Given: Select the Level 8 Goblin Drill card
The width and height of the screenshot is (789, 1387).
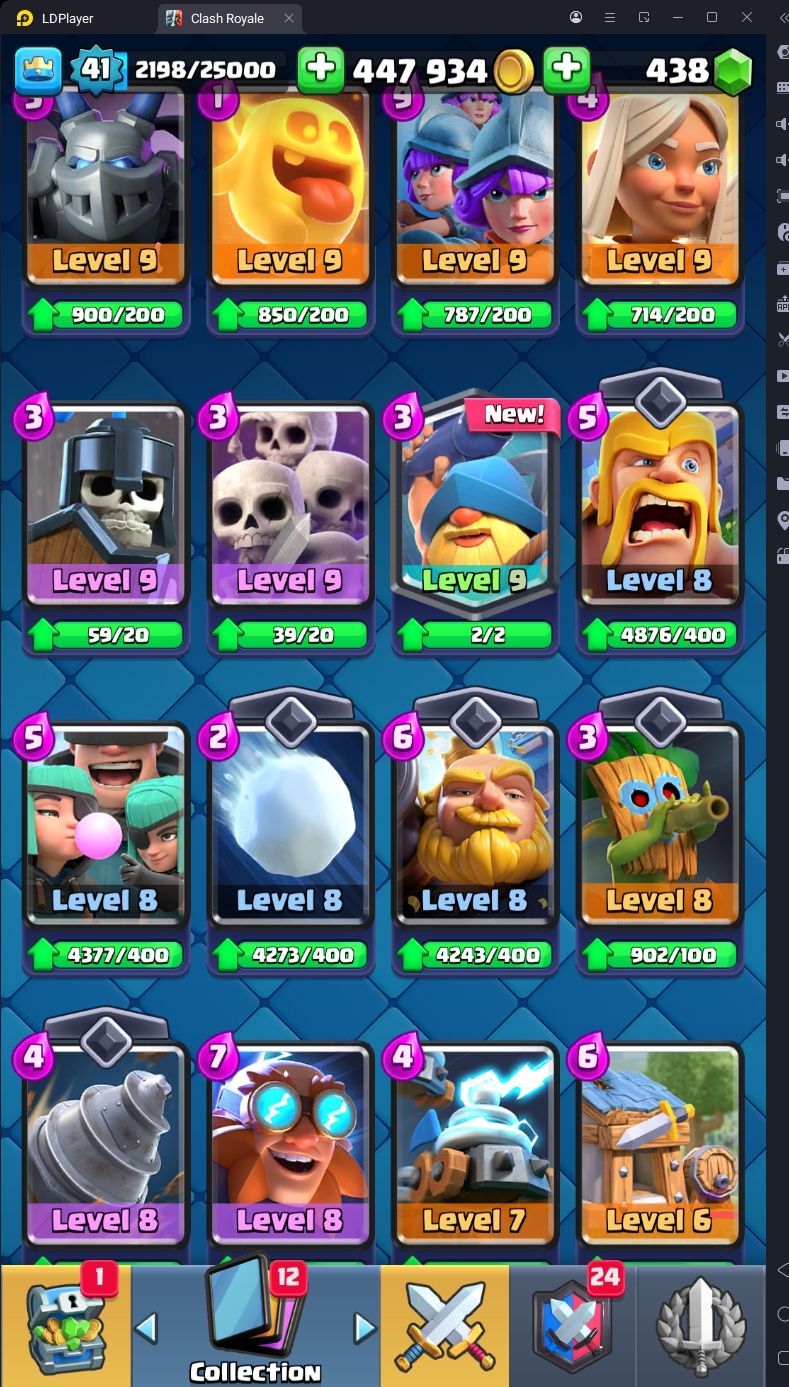Looking at the screenshot, I should tap(105, 1145).
